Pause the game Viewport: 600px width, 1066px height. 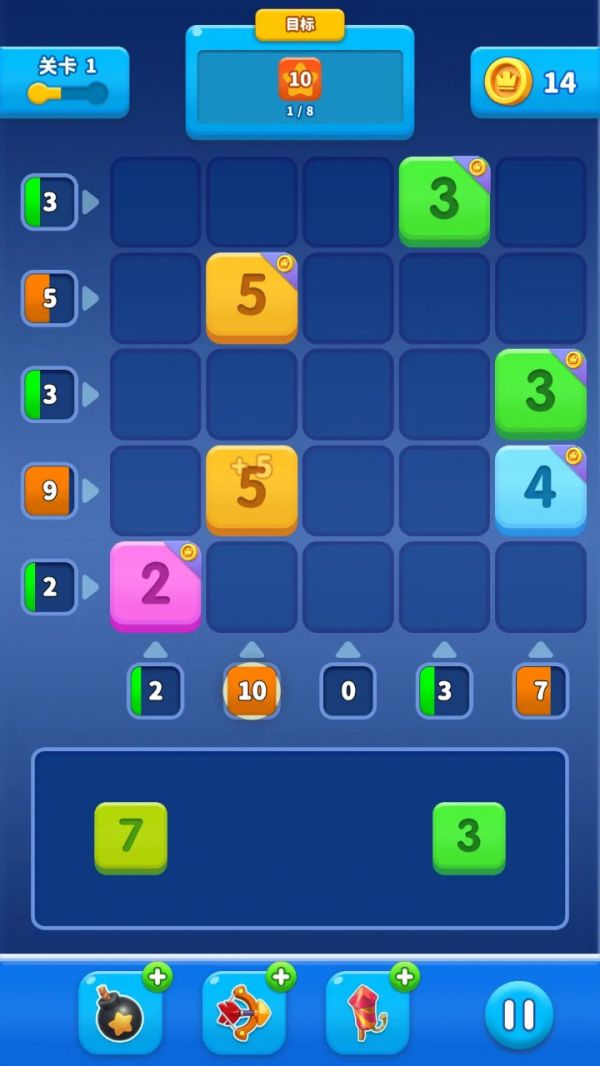519,1014
